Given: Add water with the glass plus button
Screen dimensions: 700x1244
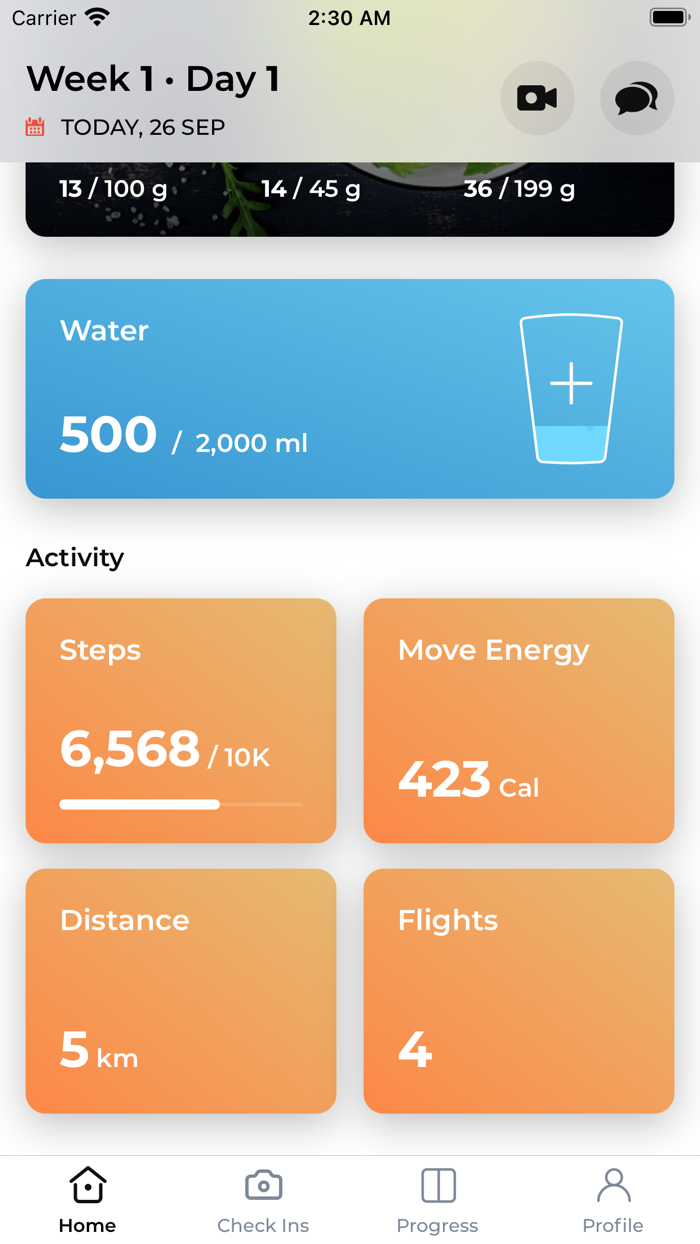Looking at the screenshot, I should pos(571,388).
